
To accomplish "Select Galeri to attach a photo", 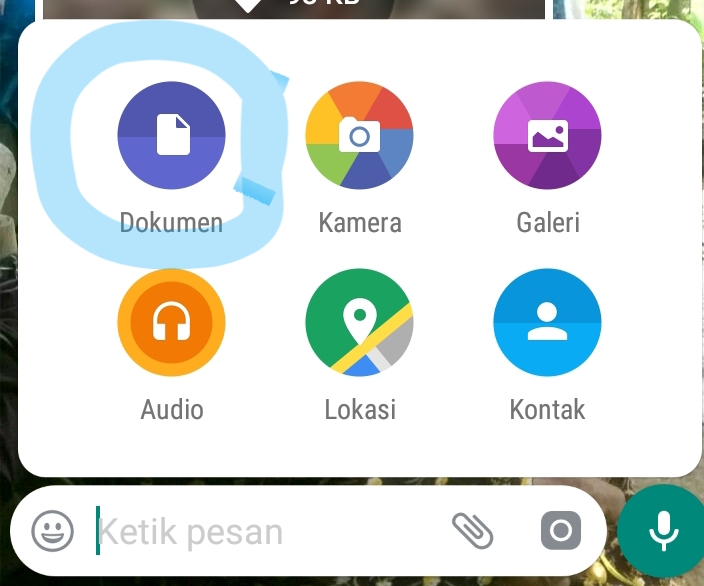I will click(x=547, y=135).
